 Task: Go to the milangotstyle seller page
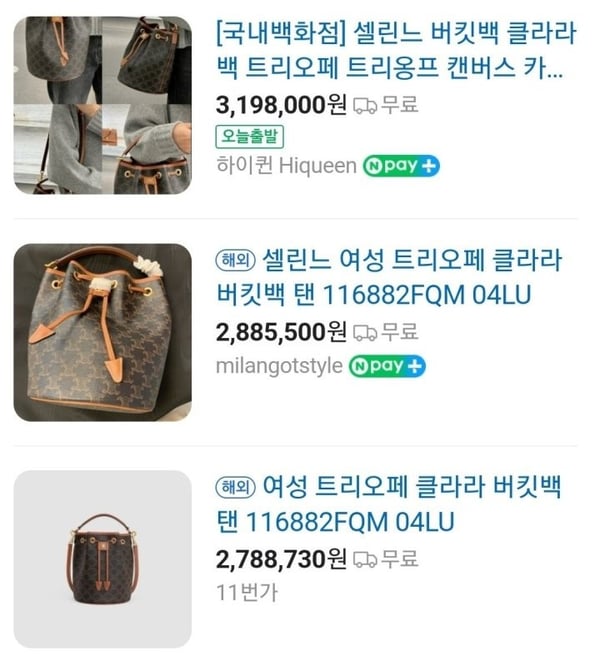click(279, 366)
